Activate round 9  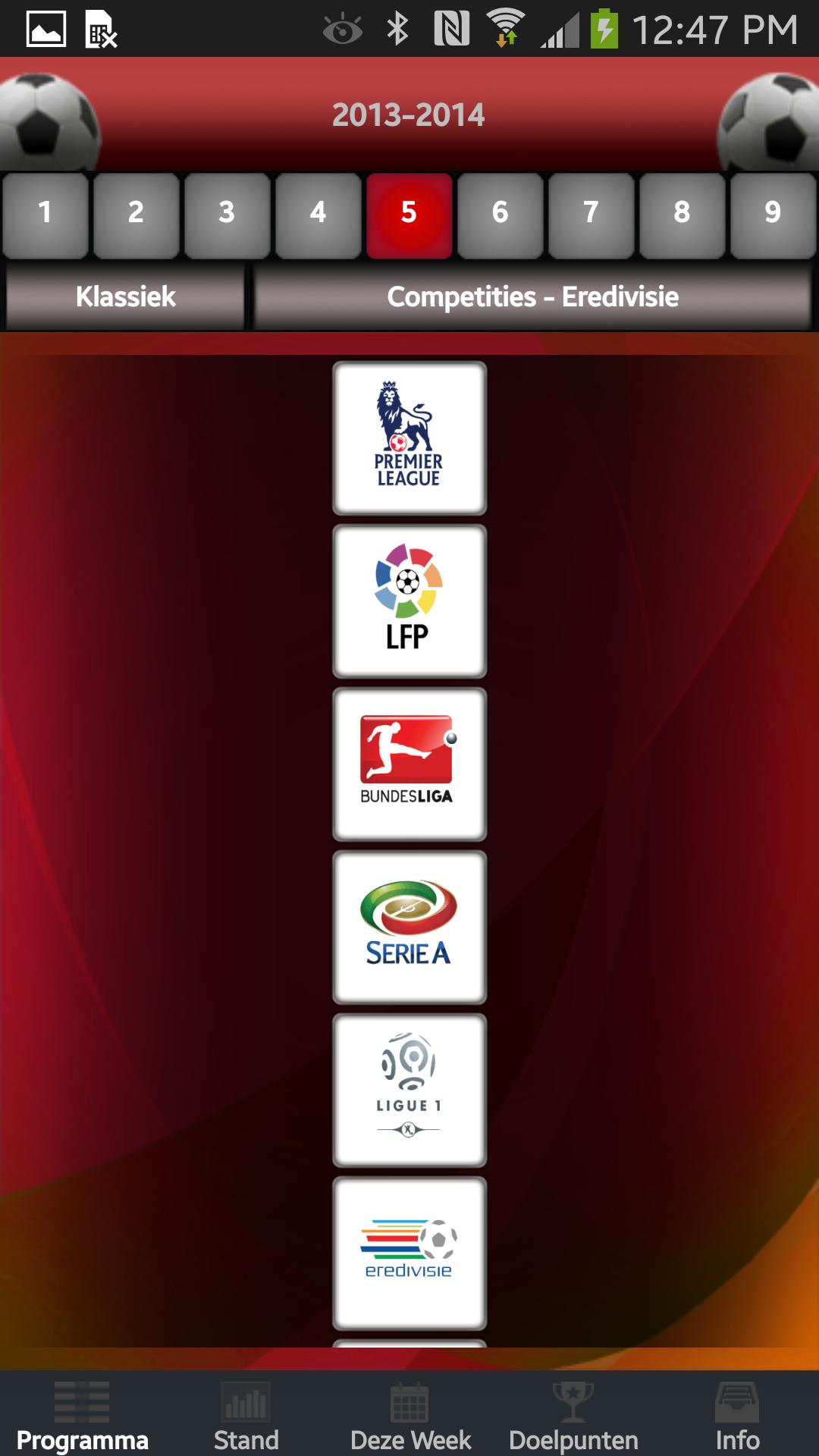click(773, 213)
